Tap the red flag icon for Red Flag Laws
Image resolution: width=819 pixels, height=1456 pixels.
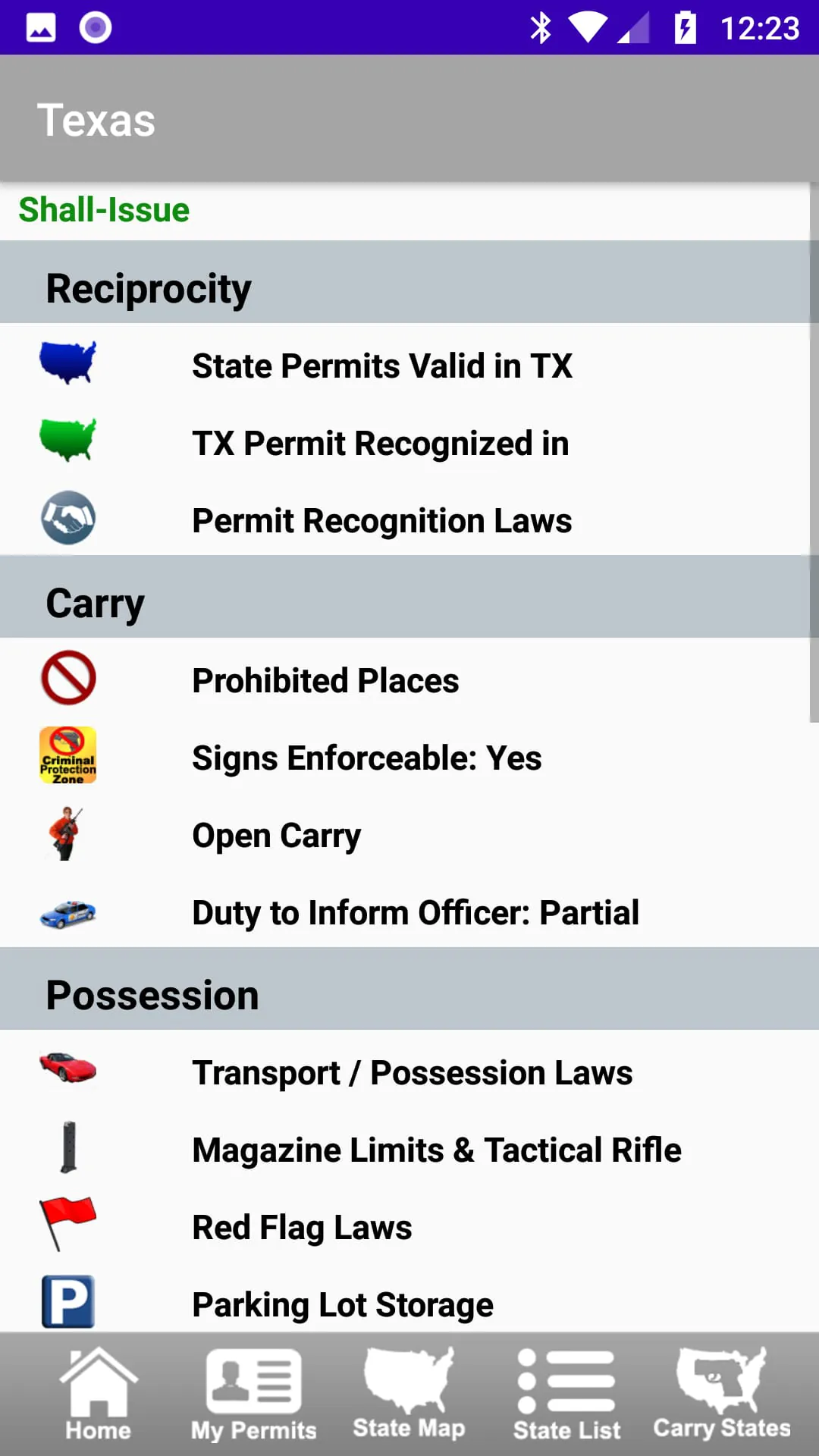pos(67,1225)
